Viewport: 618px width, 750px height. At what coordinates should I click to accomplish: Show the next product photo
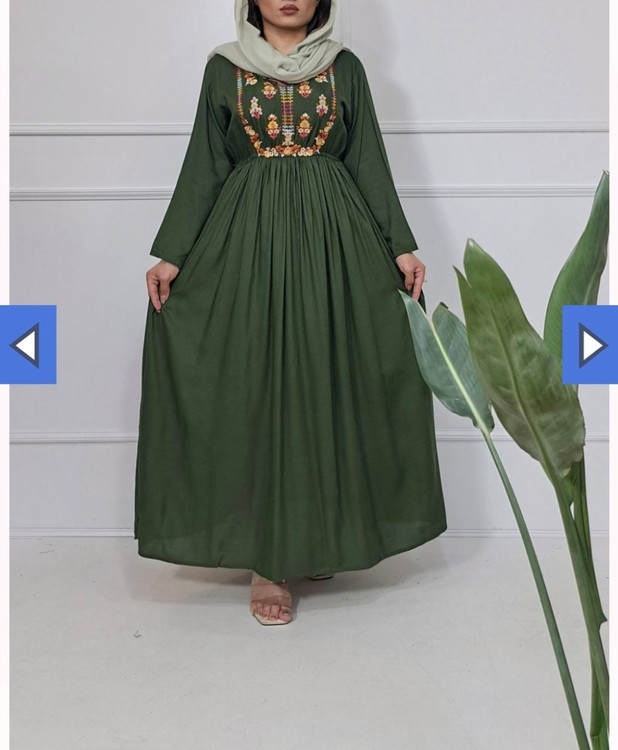pos(591,345)
